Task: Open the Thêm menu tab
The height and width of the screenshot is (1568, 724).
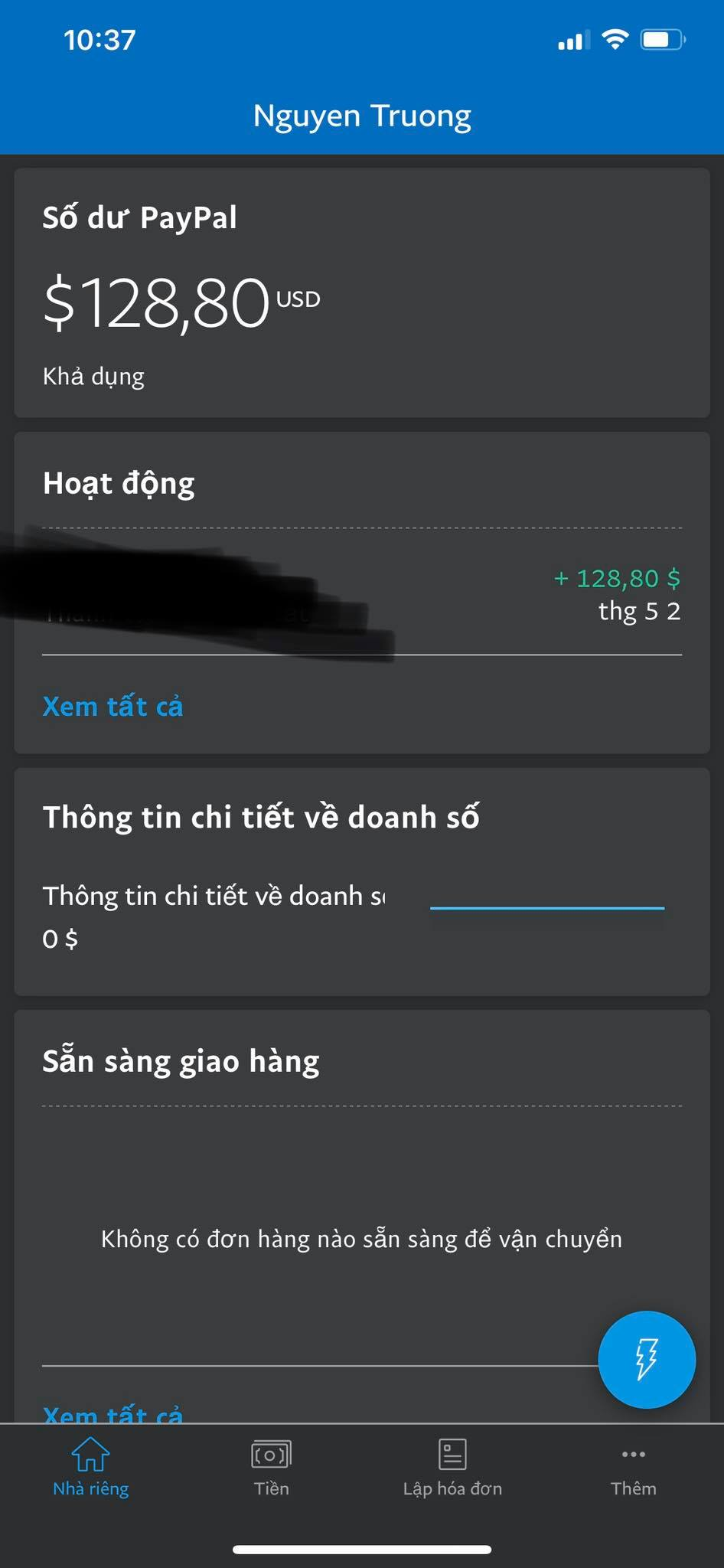Action: [x=633, y=1467]
